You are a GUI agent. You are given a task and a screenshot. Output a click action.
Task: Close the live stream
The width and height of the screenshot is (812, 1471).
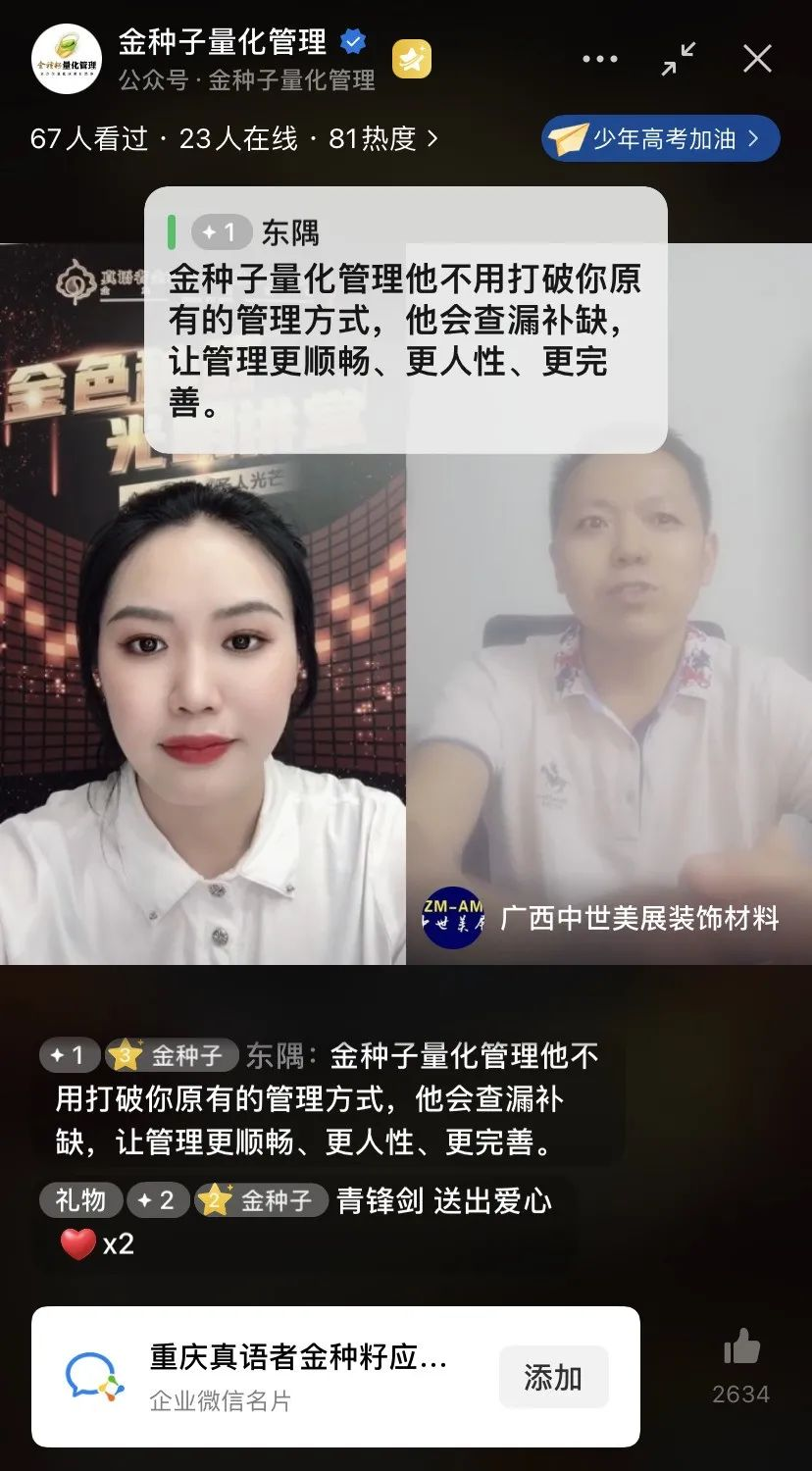[757, 59]
